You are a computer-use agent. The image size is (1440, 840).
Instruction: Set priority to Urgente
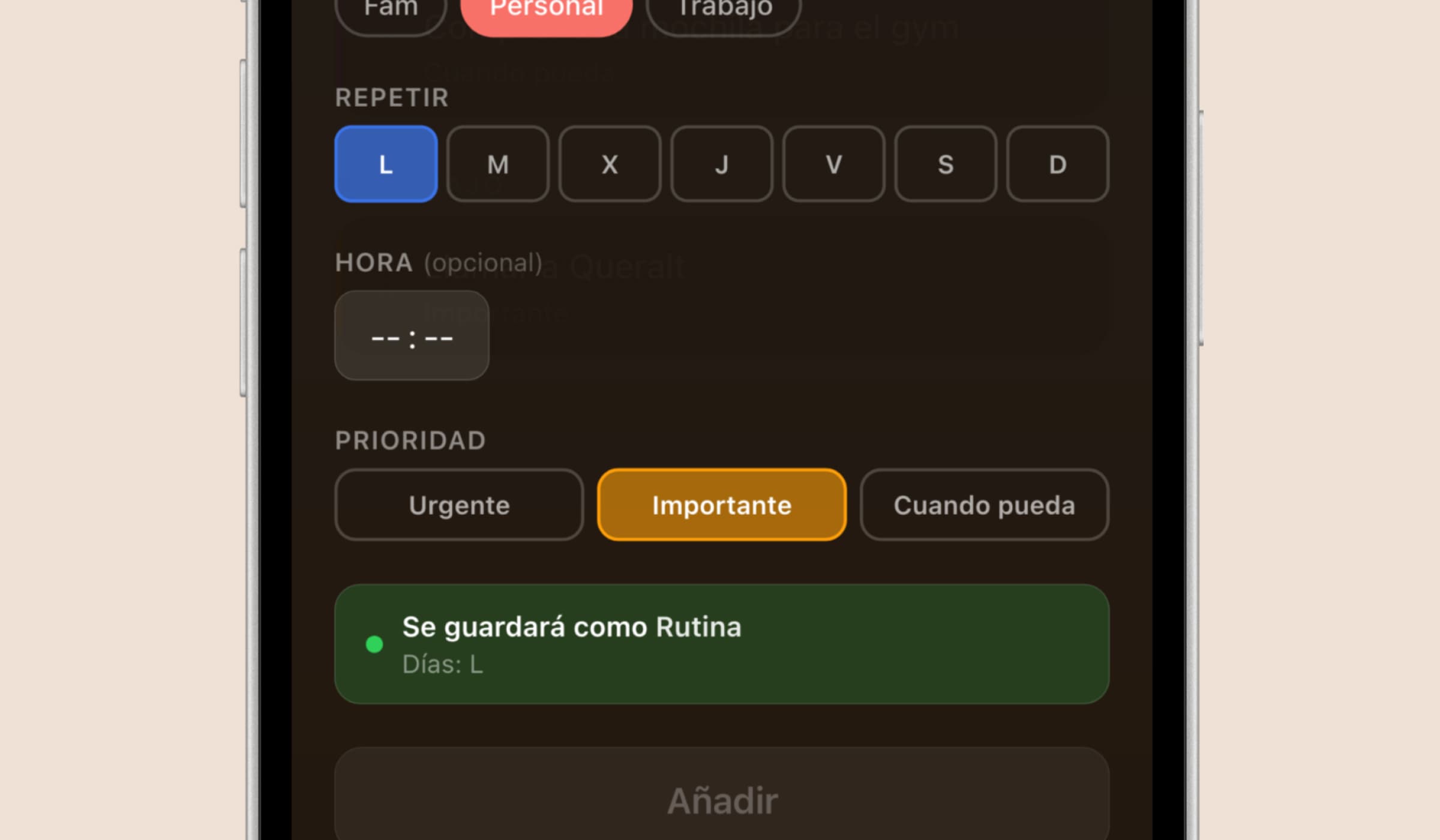point(459,505)
